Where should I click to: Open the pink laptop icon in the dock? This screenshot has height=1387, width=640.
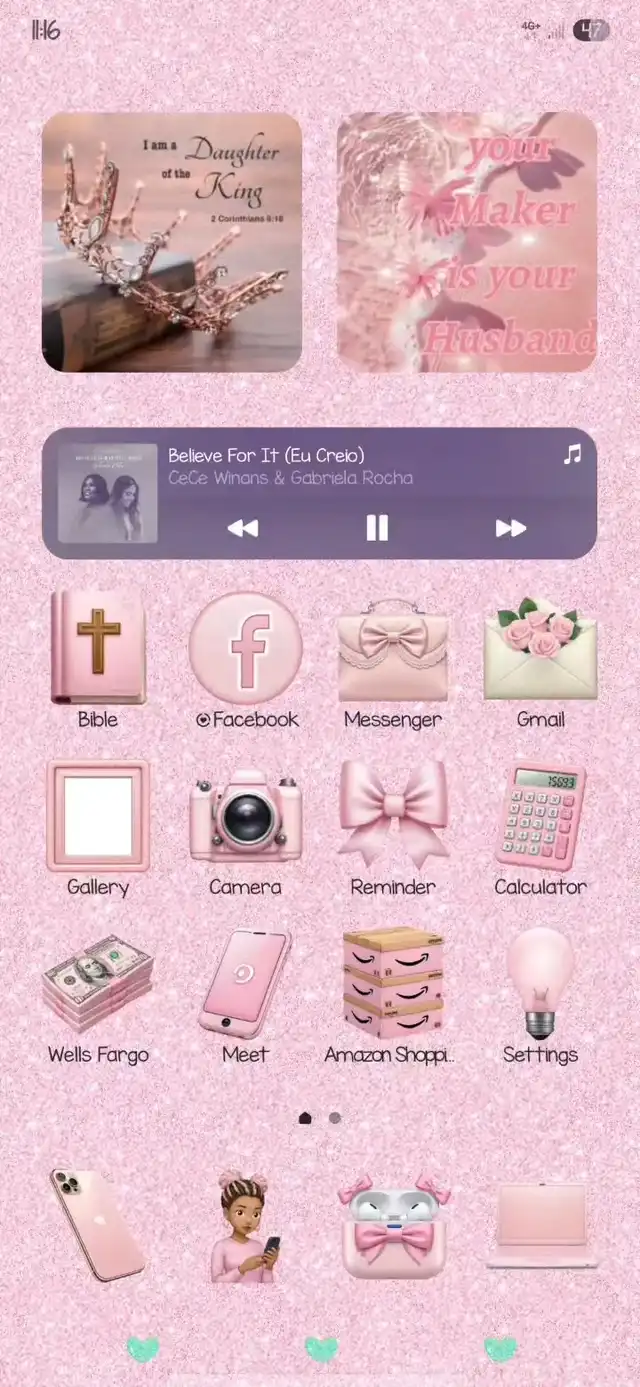coord(540,1225)
